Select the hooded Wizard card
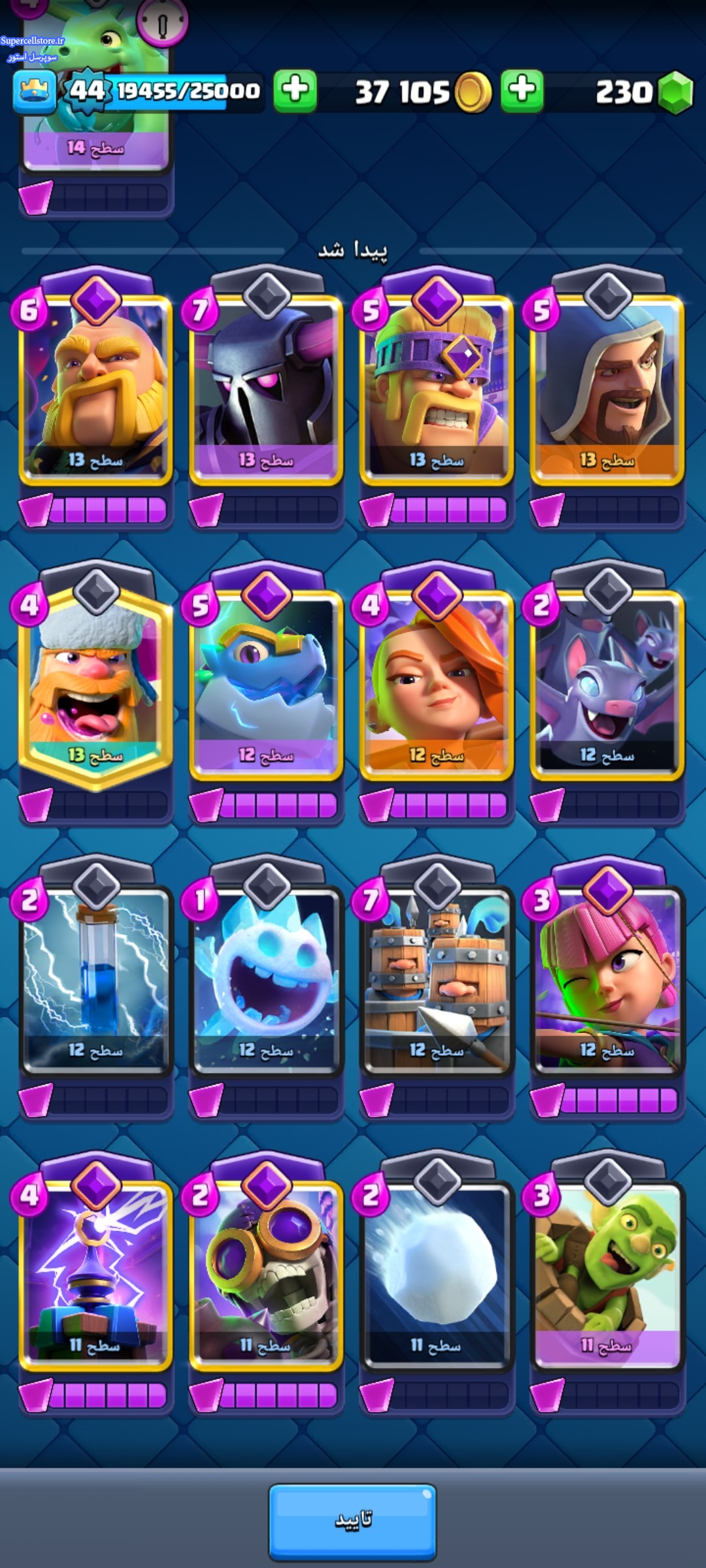This screenshot has height=1568, width=706. 607,392
